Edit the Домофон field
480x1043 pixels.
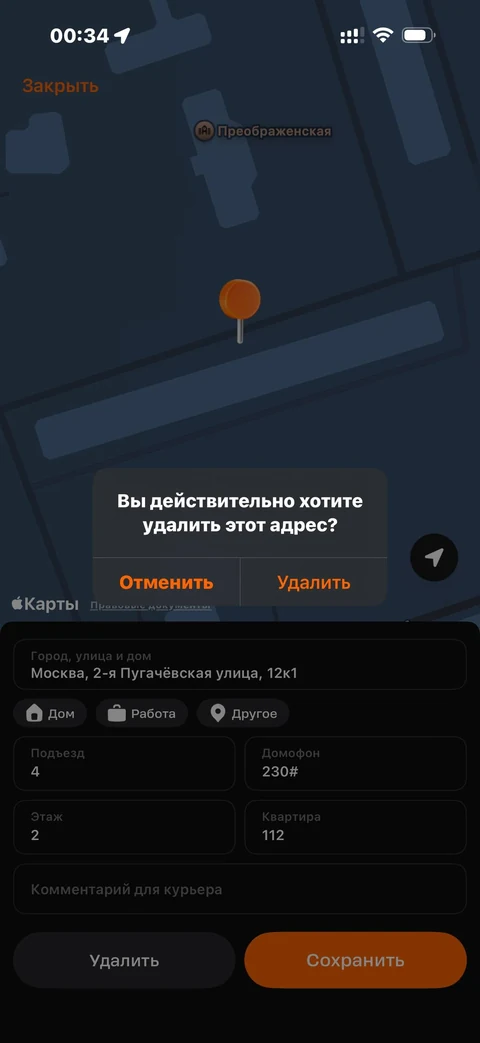coord(356,763)
